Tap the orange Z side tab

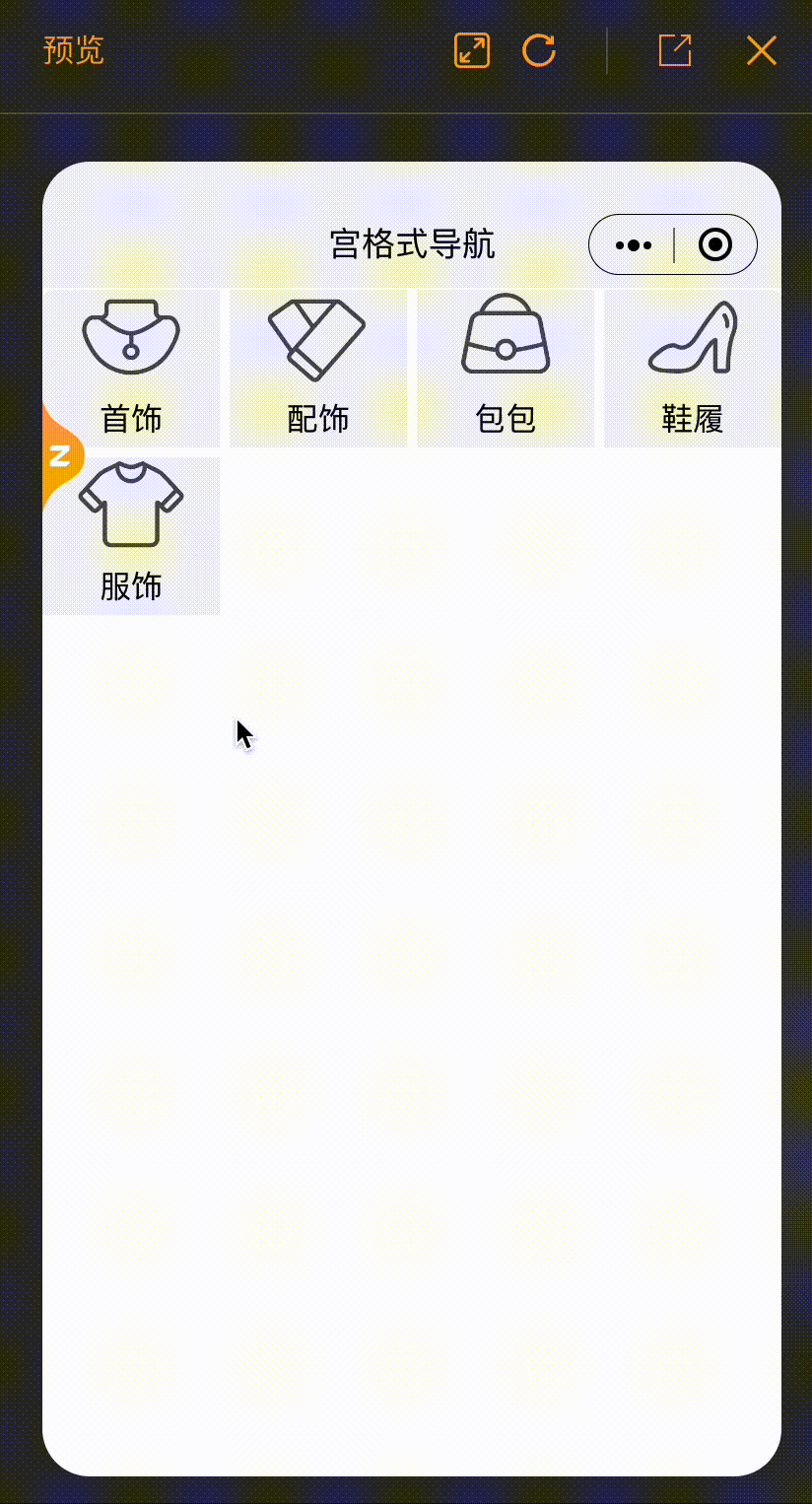[59, 456]
